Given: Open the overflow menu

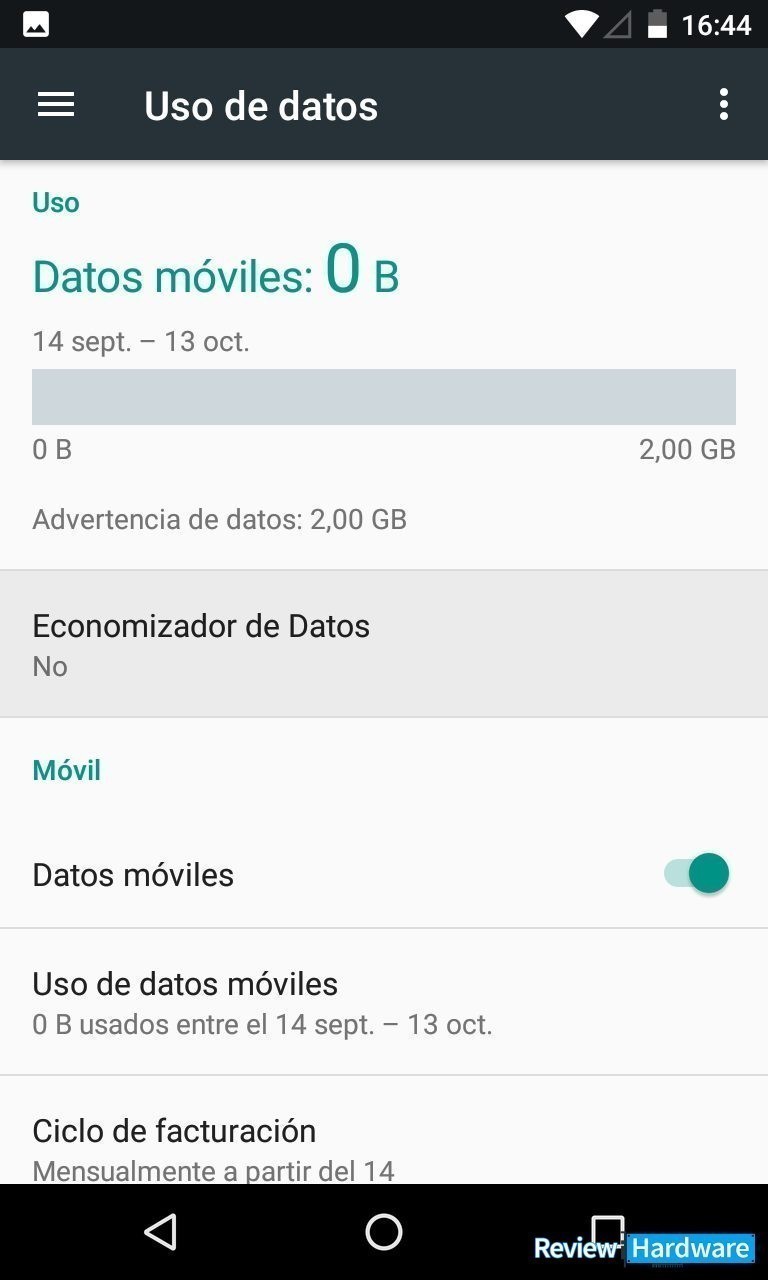Looking at the screenshot, I should point(723,105).
